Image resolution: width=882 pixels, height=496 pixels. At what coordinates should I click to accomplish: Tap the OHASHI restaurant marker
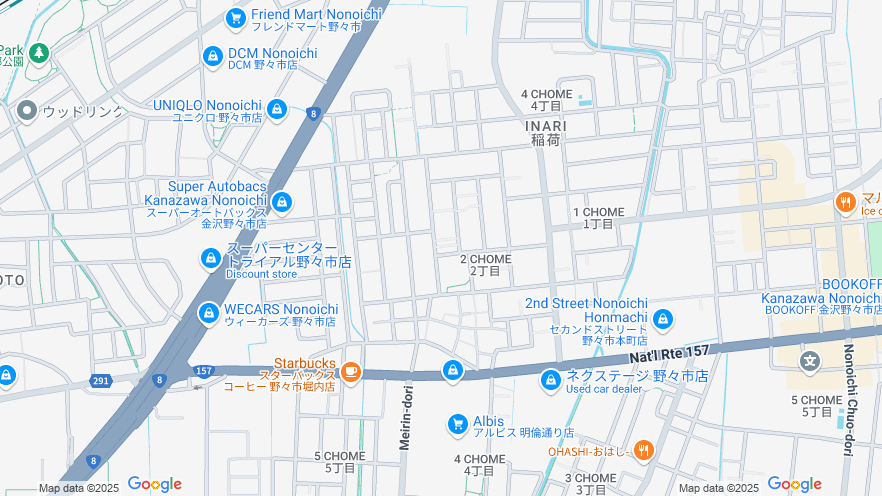643,451
